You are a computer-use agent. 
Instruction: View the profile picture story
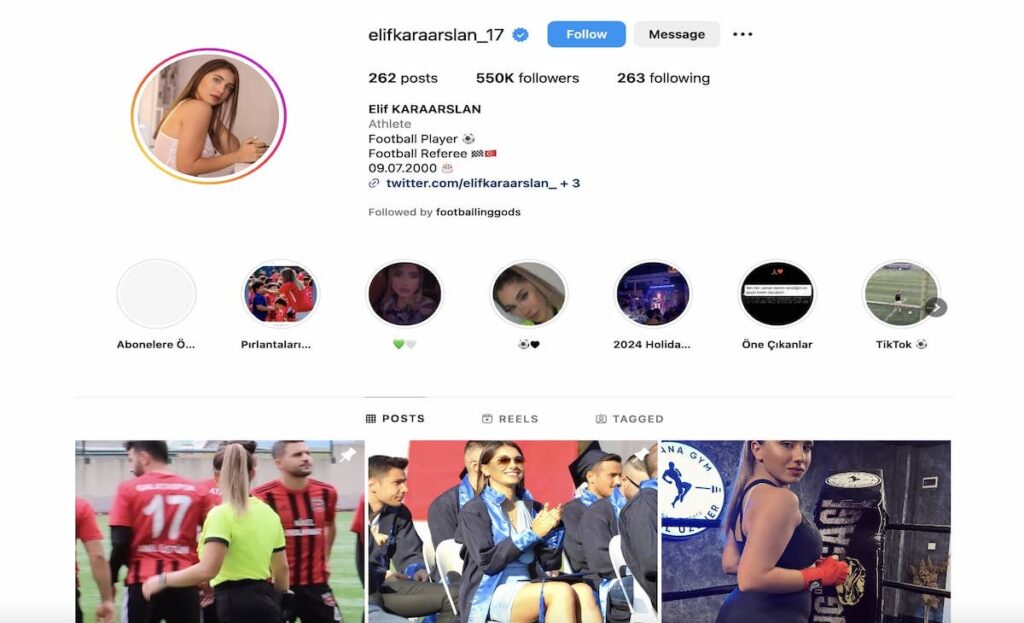[x=208, y=116]
